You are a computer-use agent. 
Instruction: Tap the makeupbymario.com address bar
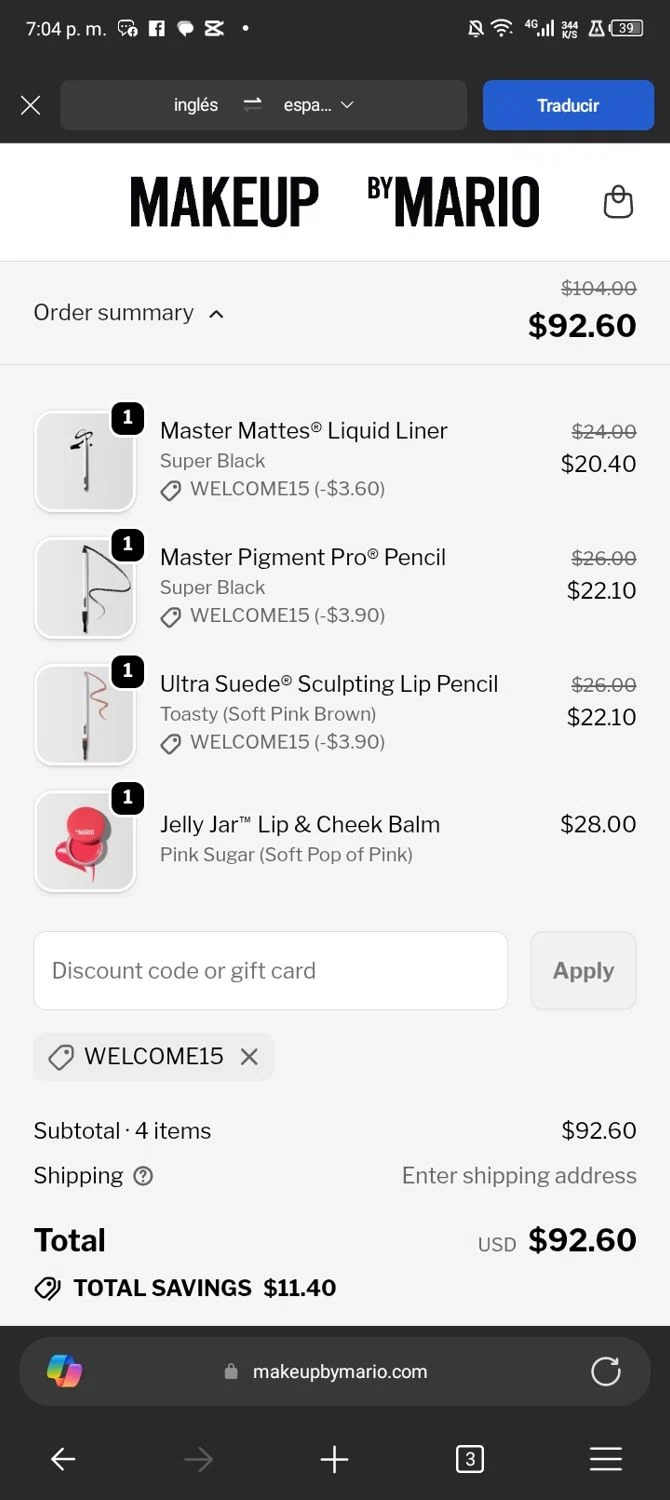pyautogui.click(x=339, y=1371)
